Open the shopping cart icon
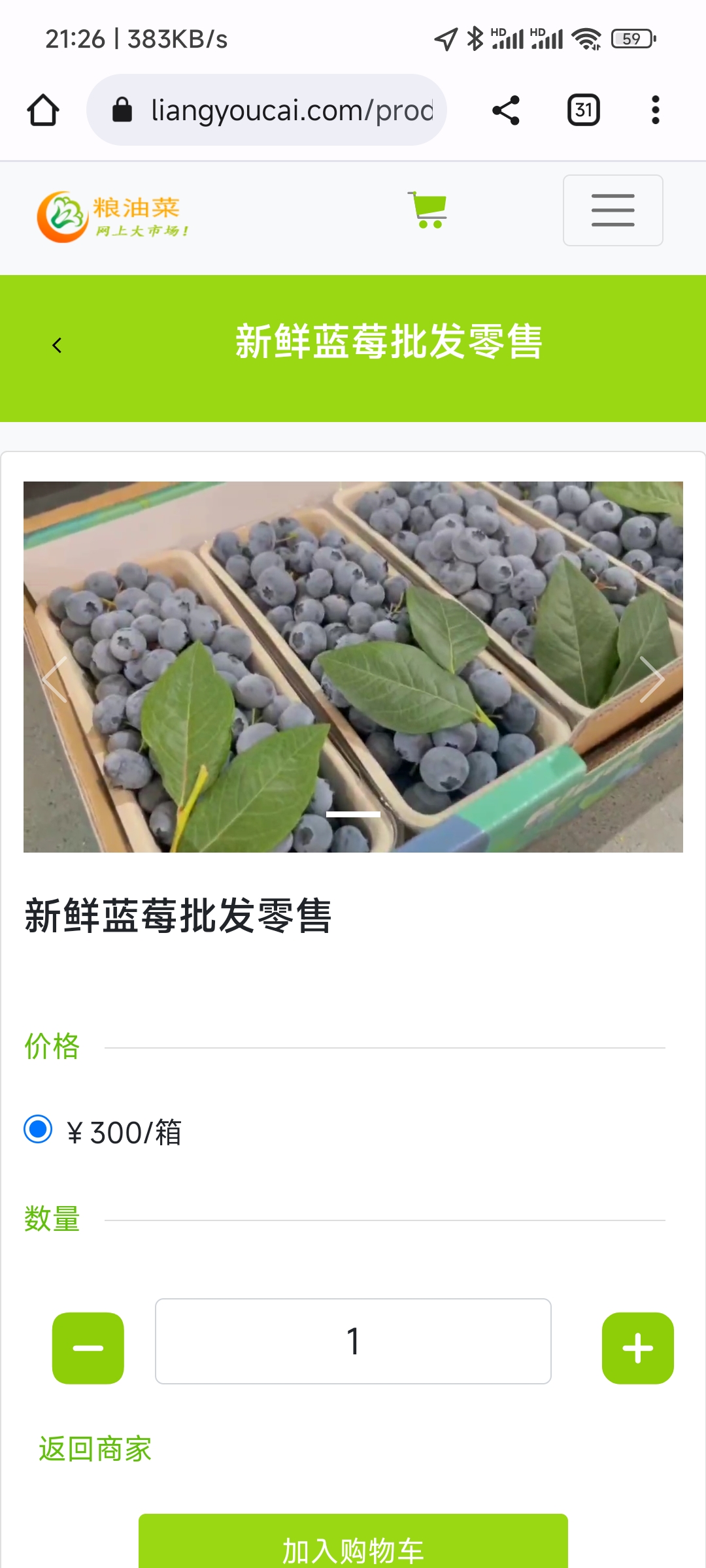The width and height of the screenshot is (706, 1568). click(x=426, y=210)
